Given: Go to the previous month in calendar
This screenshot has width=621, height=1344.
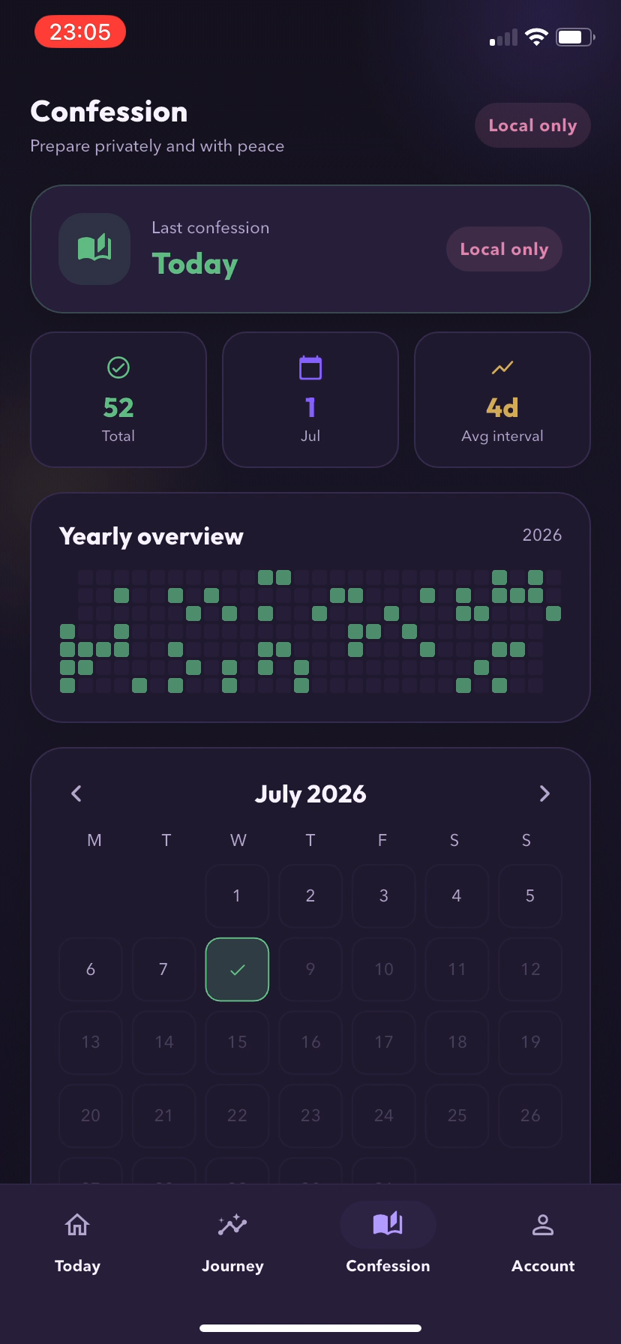Looking at the screenshot, I should coord(76,793).
